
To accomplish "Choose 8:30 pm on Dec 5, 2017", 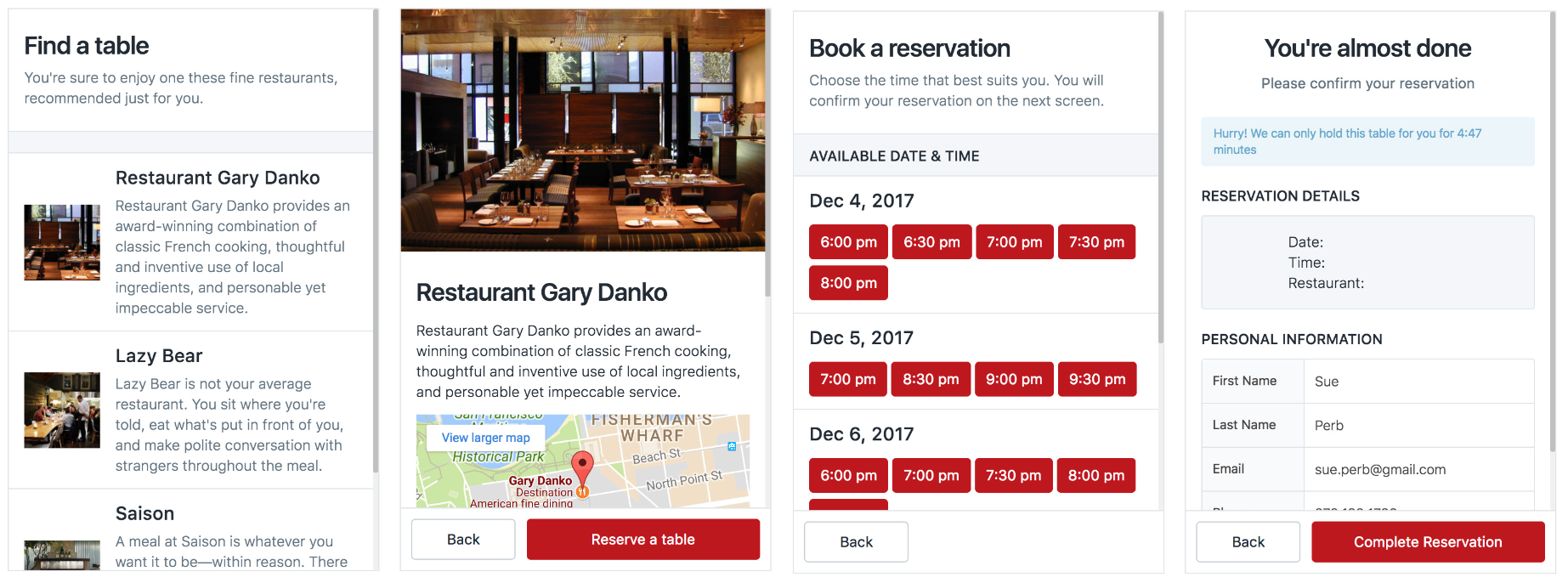I will coord(931,379).
